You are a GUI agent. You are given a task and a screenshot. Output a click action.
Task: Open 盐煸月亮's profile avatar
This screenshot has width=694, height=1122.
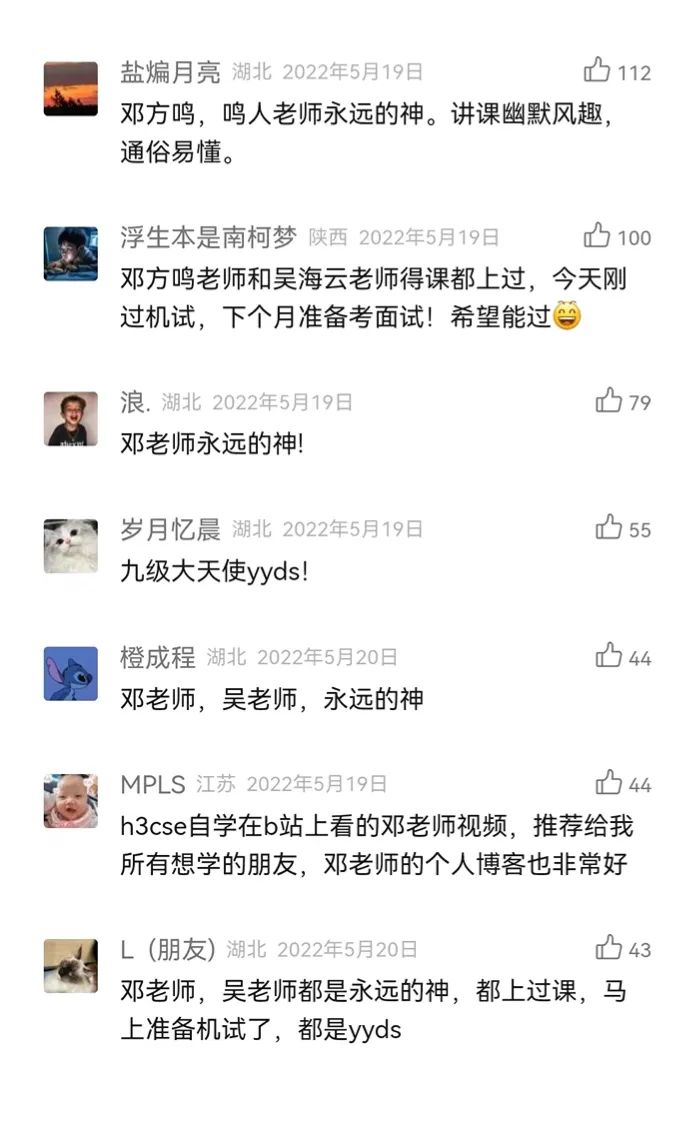pyautogui.click(x=71, y=88)
